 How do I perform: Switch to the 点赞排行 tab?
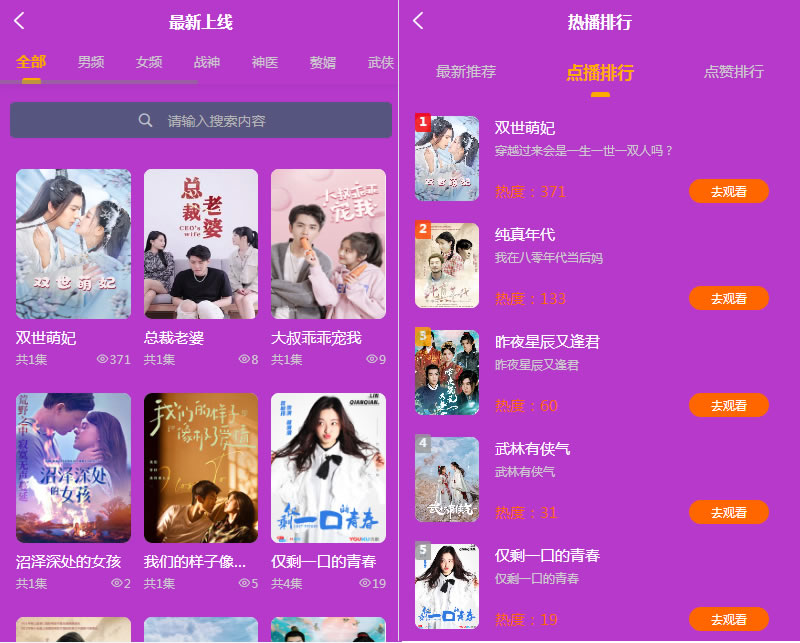pyautogui.click(x=733, y=72)
